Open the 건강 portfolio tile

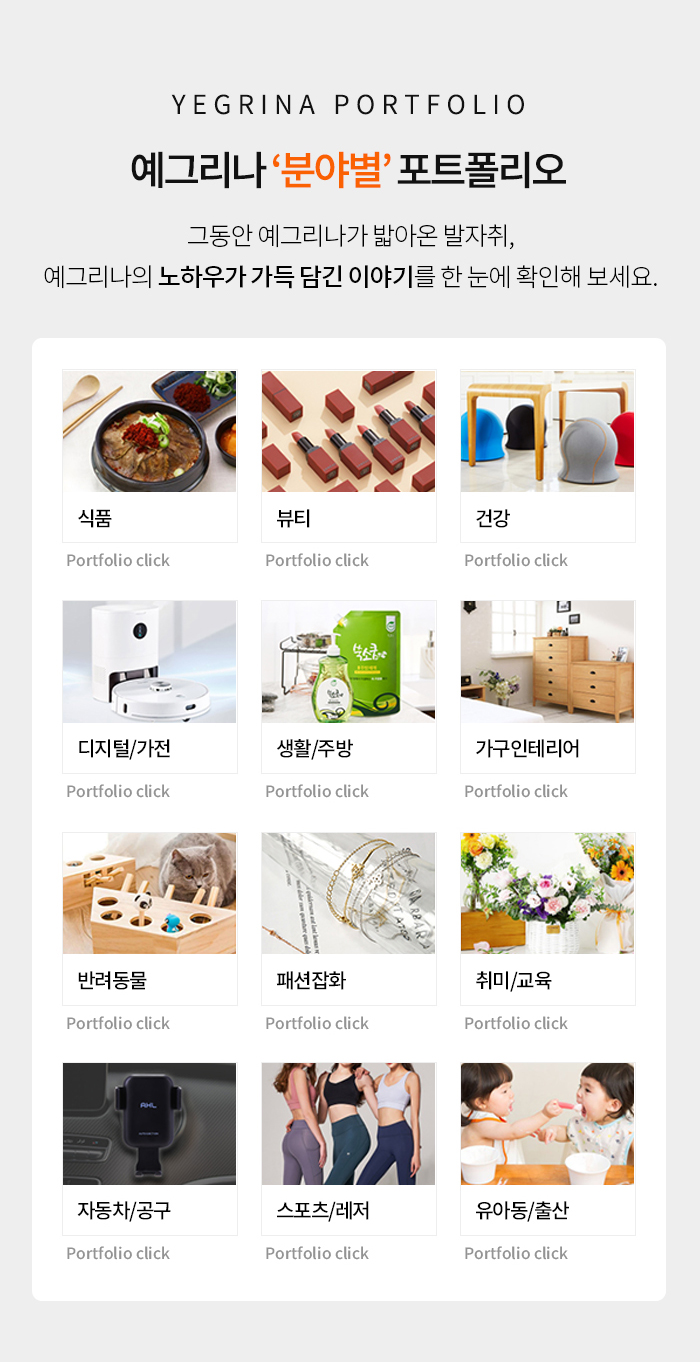(548, 456)
